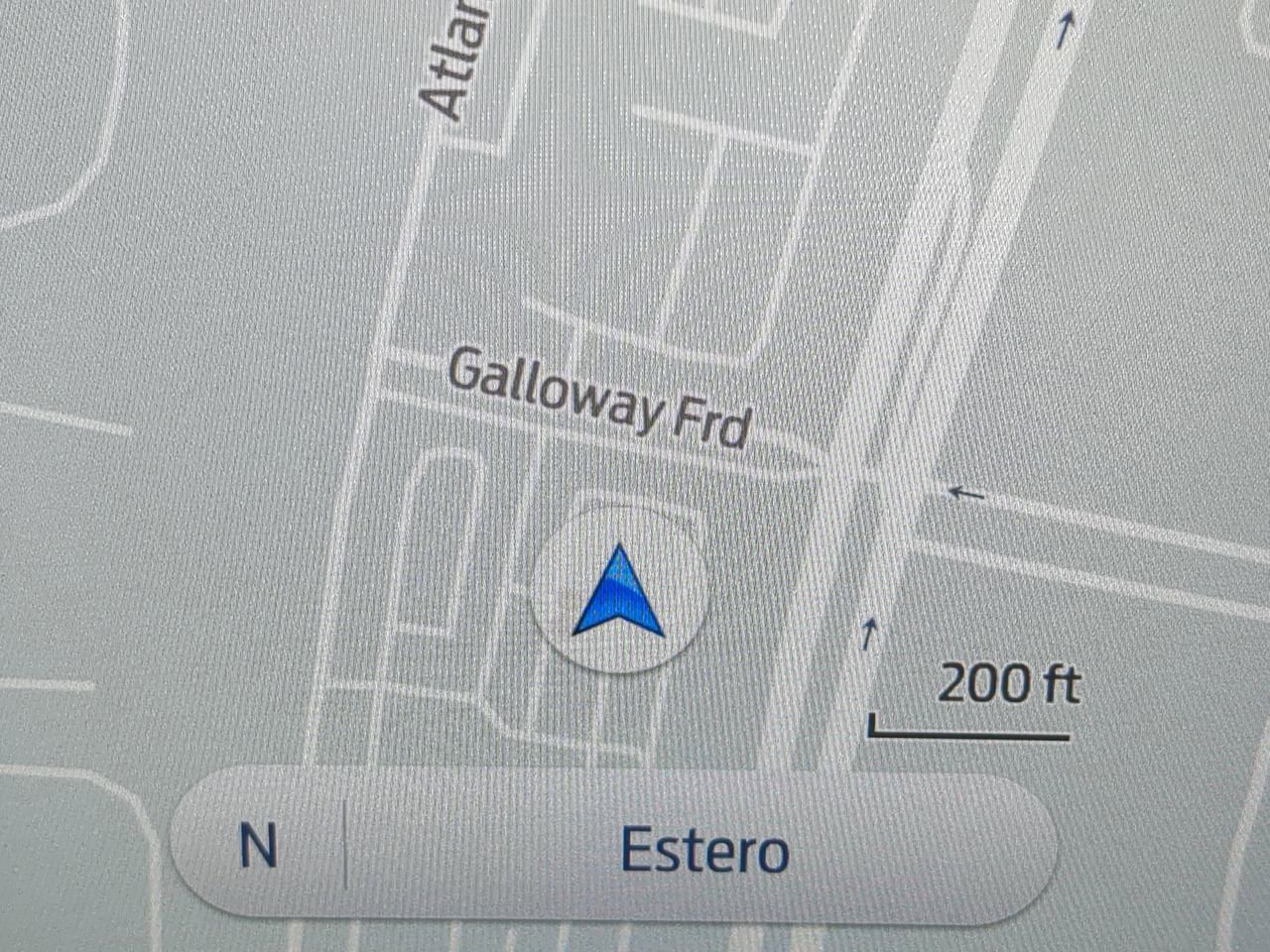Tap the N compass heading indicator
The height and width of the screenshot is (952, 1270).
[x=258, y=846]
